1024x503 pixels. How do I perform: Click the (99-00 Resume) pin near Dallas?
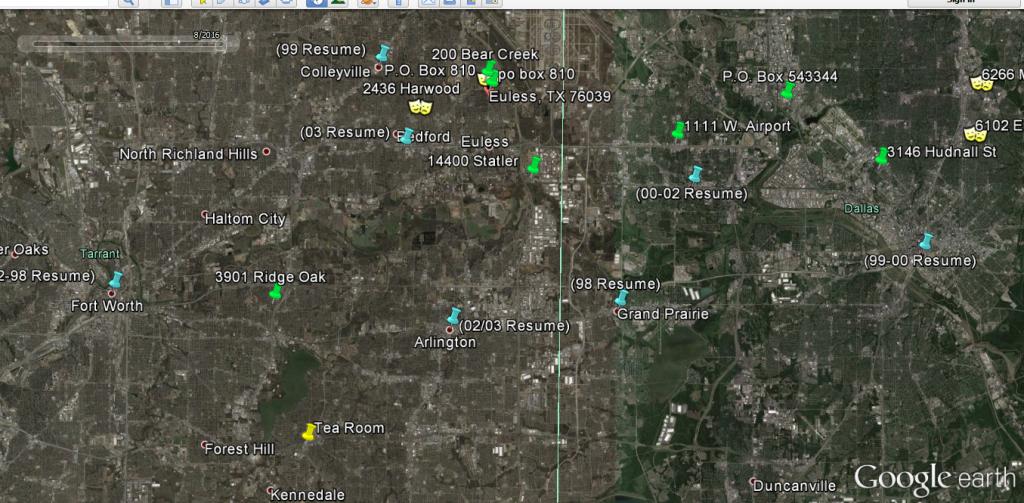tap(926, 241)
